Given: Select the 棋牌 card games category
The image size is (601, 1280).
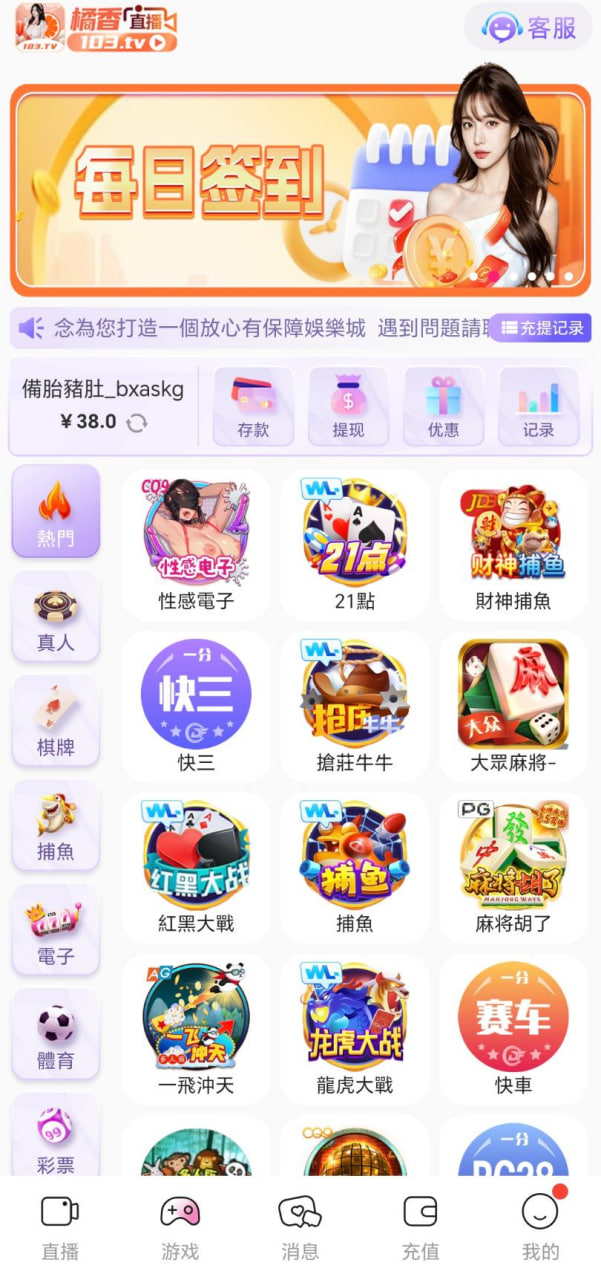Looking at the screenshot, I should [x=55, y=724].
